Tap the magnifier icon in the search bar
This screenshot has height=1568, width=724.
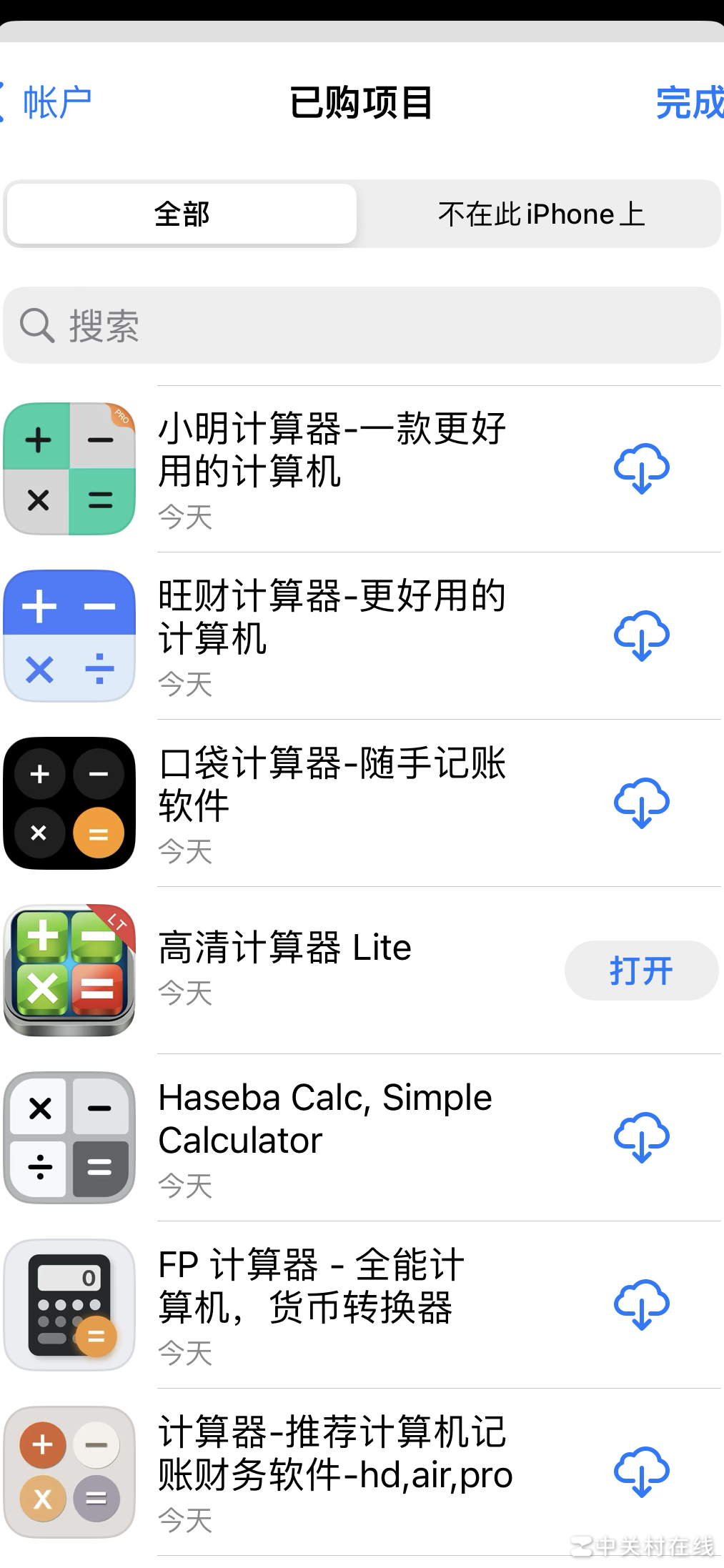pos(37,325)
